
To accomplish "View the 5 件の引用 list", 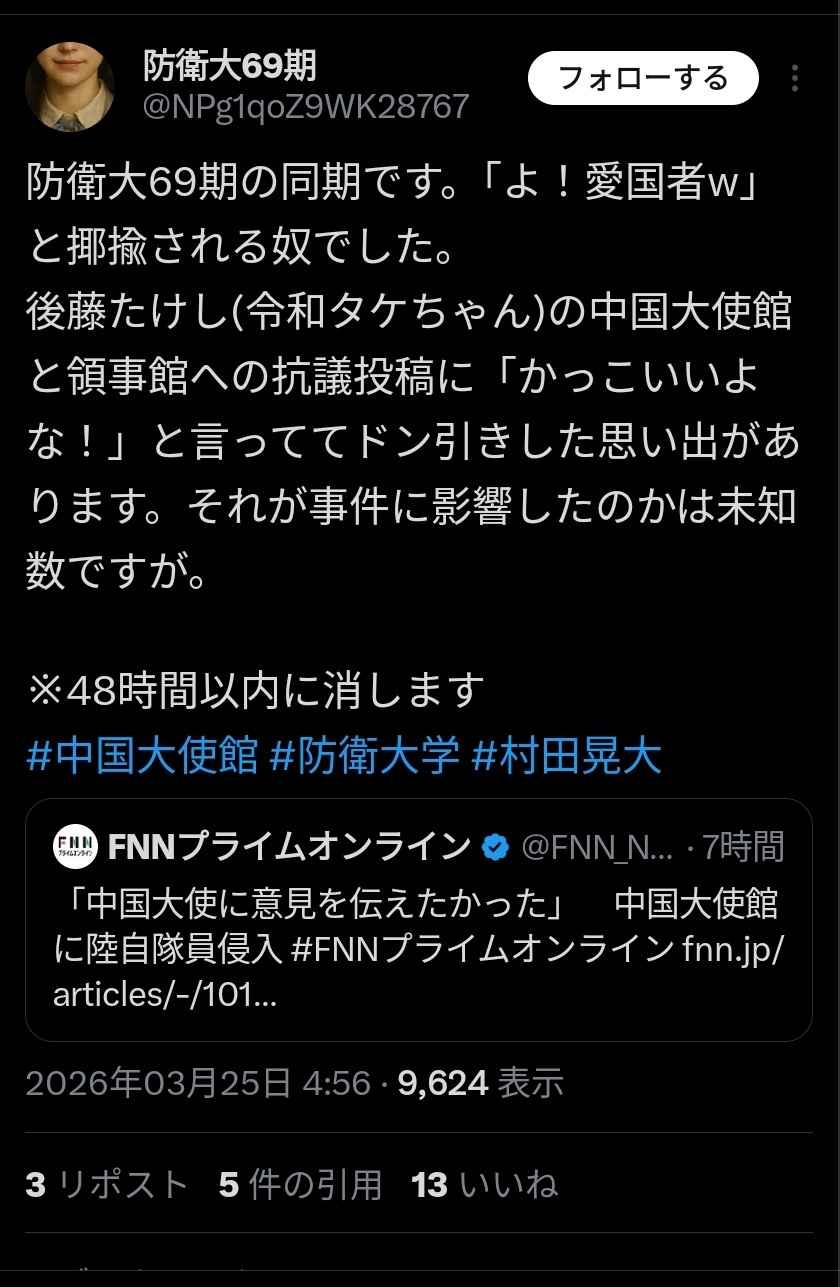I will point(301,1185).
